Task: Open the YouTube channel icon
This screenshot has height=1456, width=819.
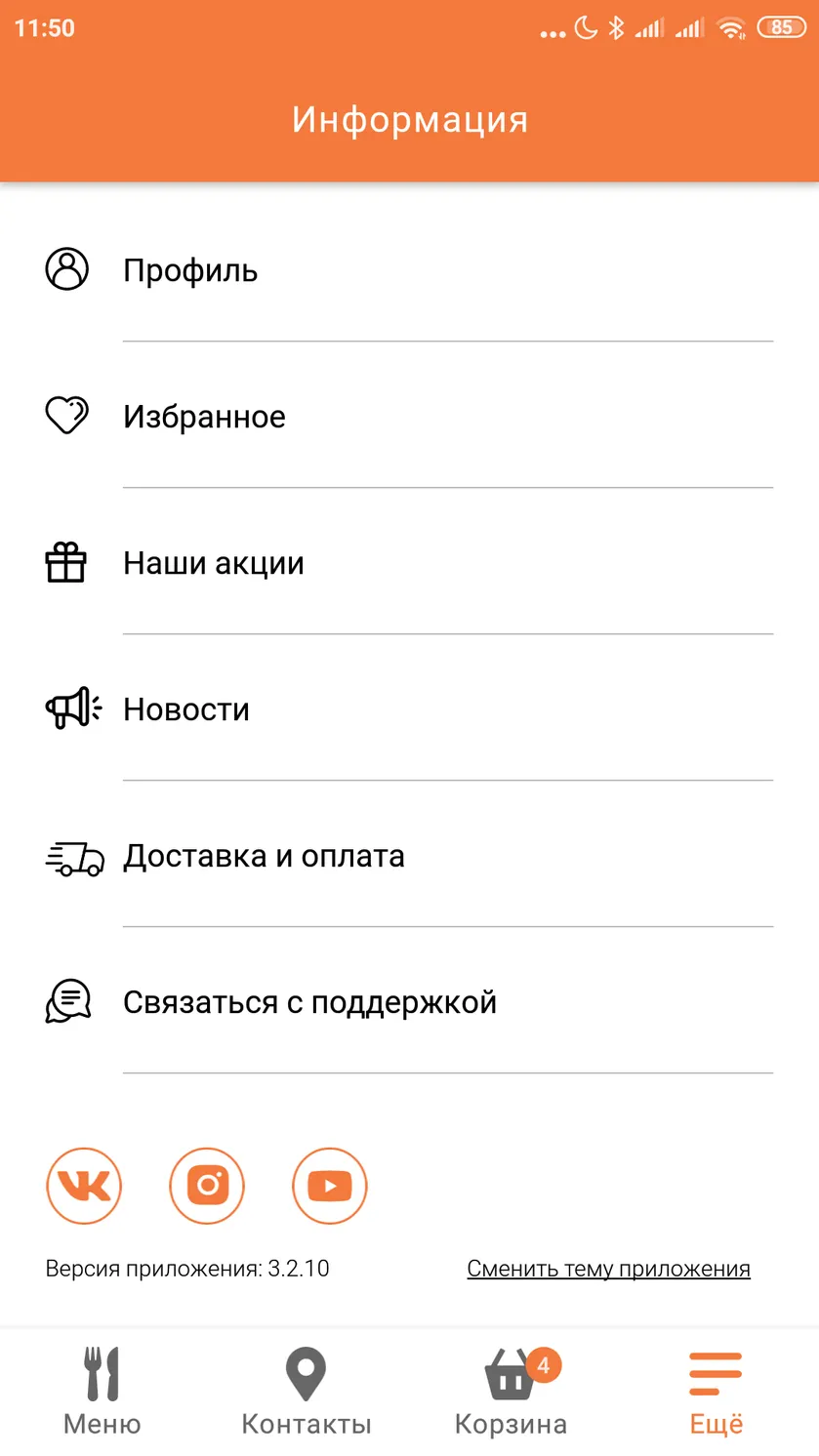Action: [330, 1186]
